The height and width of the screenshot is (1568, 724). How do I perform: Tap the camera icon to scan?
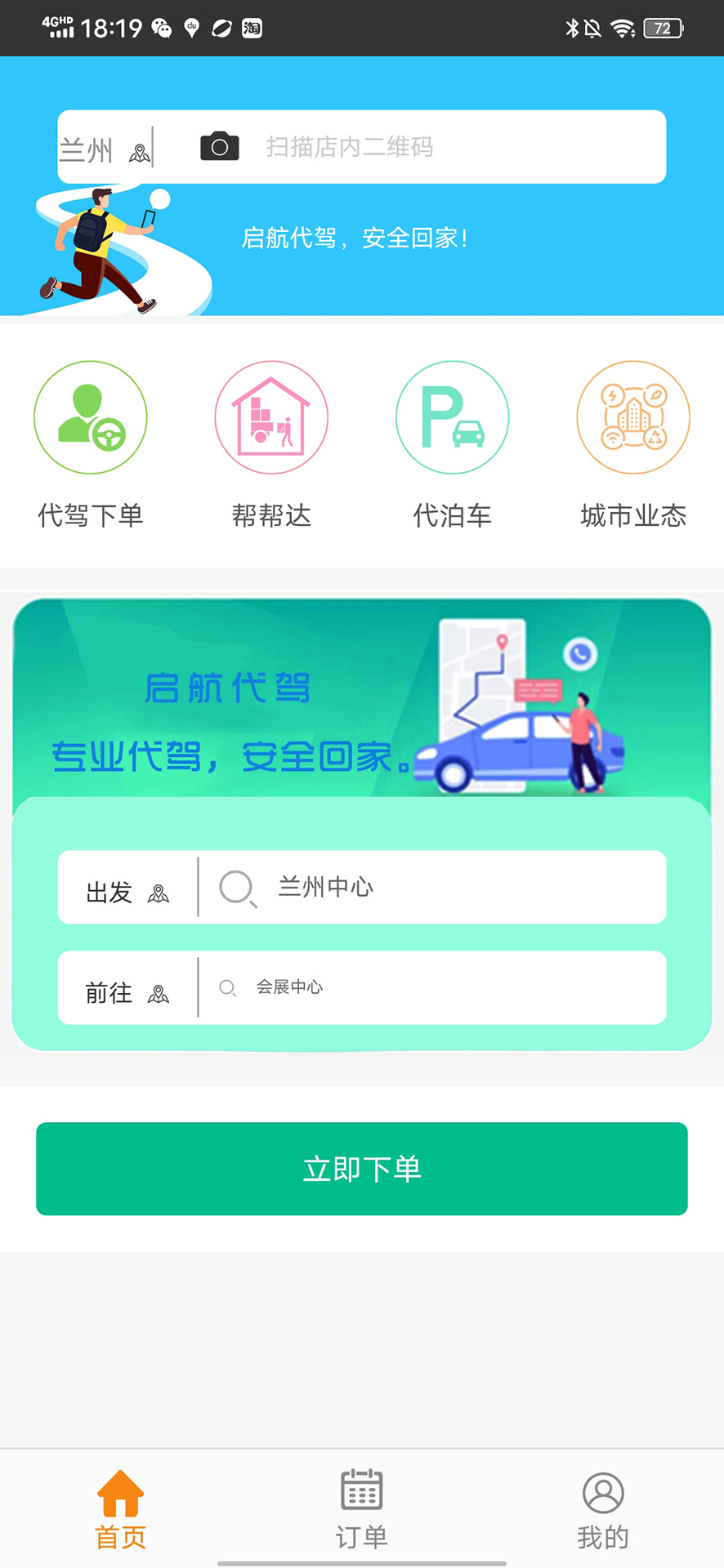pos(219,147)
